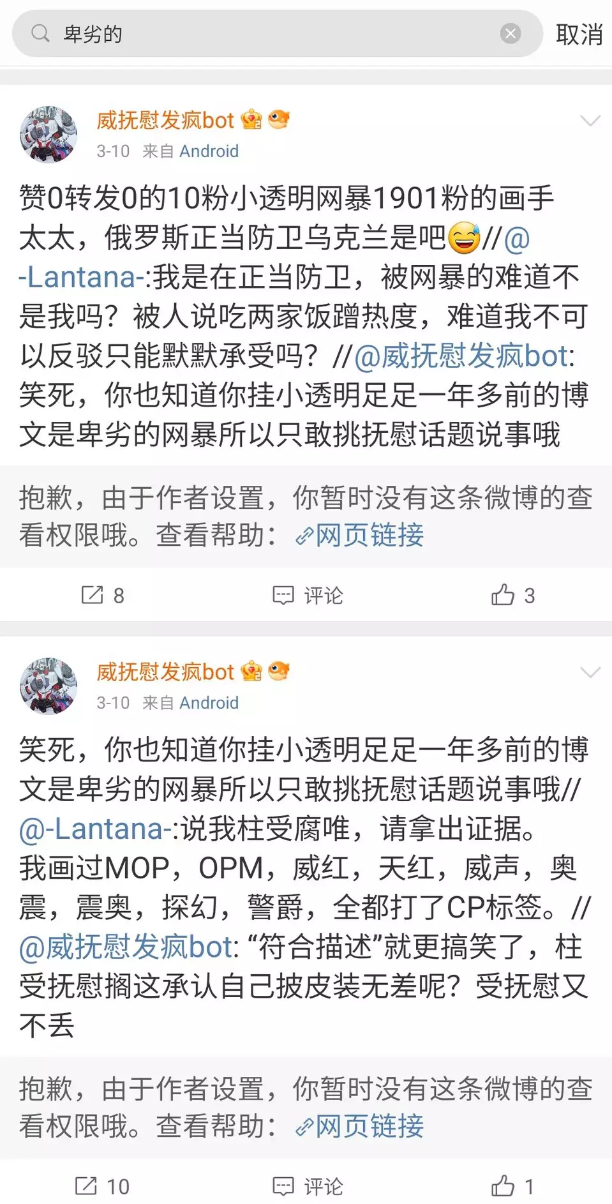Viewport: 612px width, 1204px height.
Task: Repost the second post with 10 reposts
Action: [x=102, y=1186]
